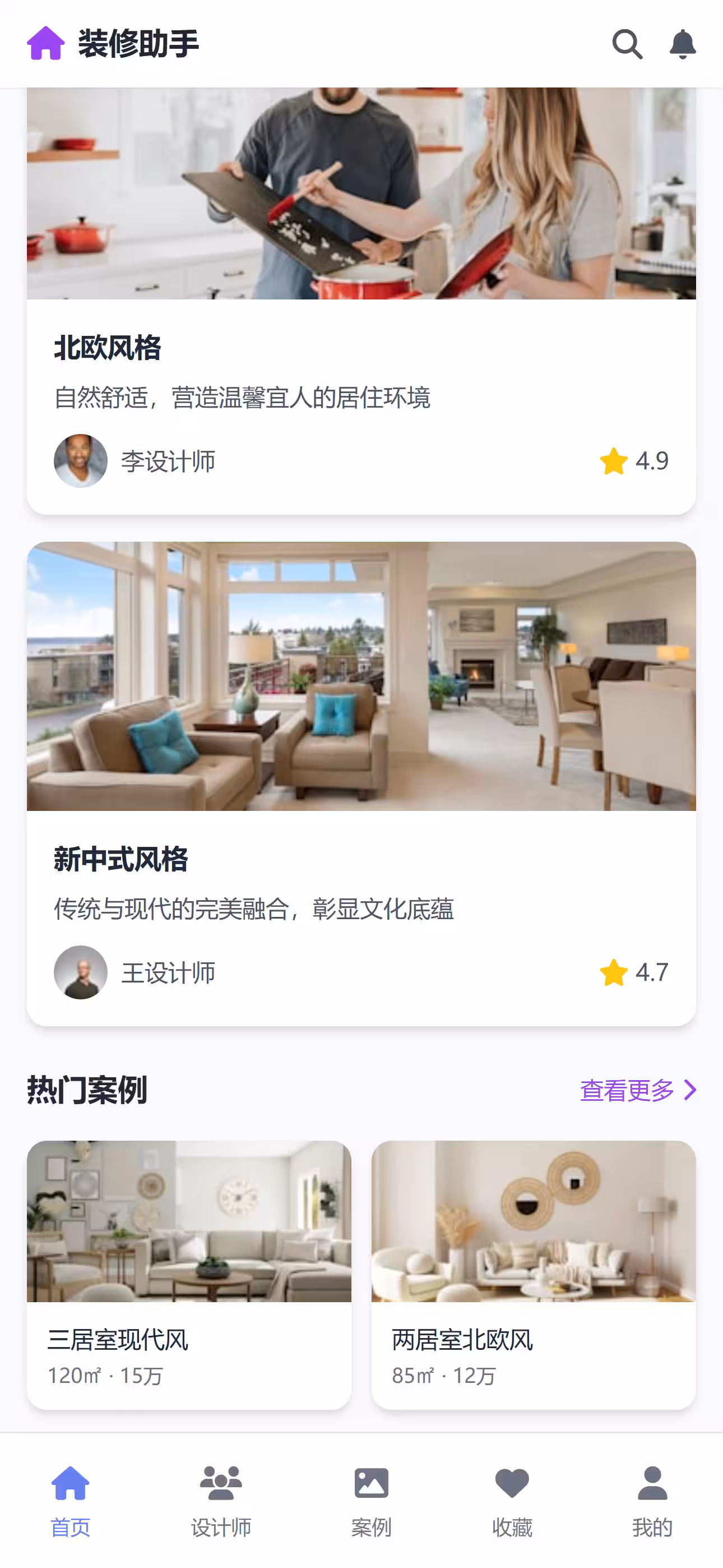Click the star rating icon next to 4.9
This screenshot has height=1568, width=723.
615,461
